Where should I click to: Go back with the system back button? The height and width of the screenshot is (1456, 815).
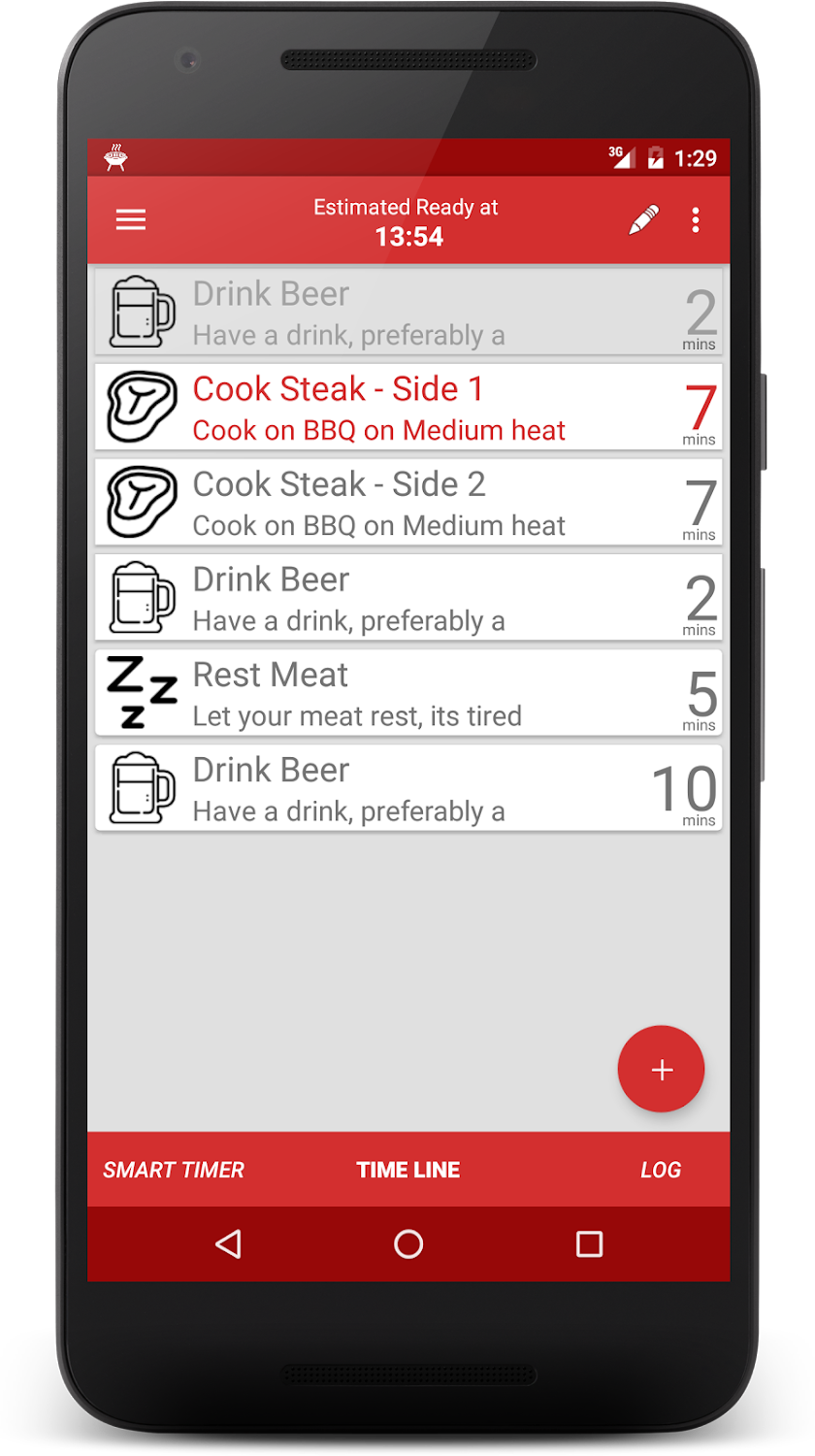pyautogui.click(x=228, y=1244)
